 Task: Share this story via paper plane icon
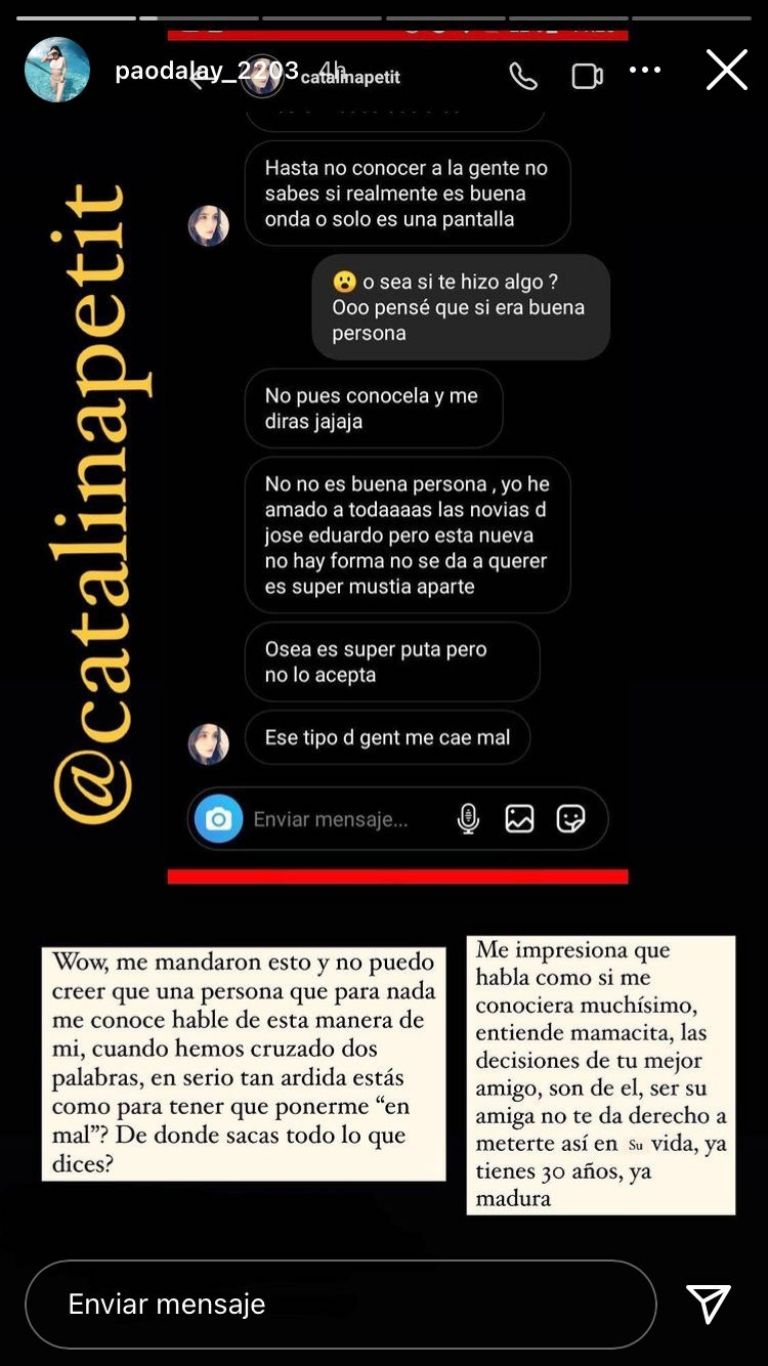tap(708, 1304)
